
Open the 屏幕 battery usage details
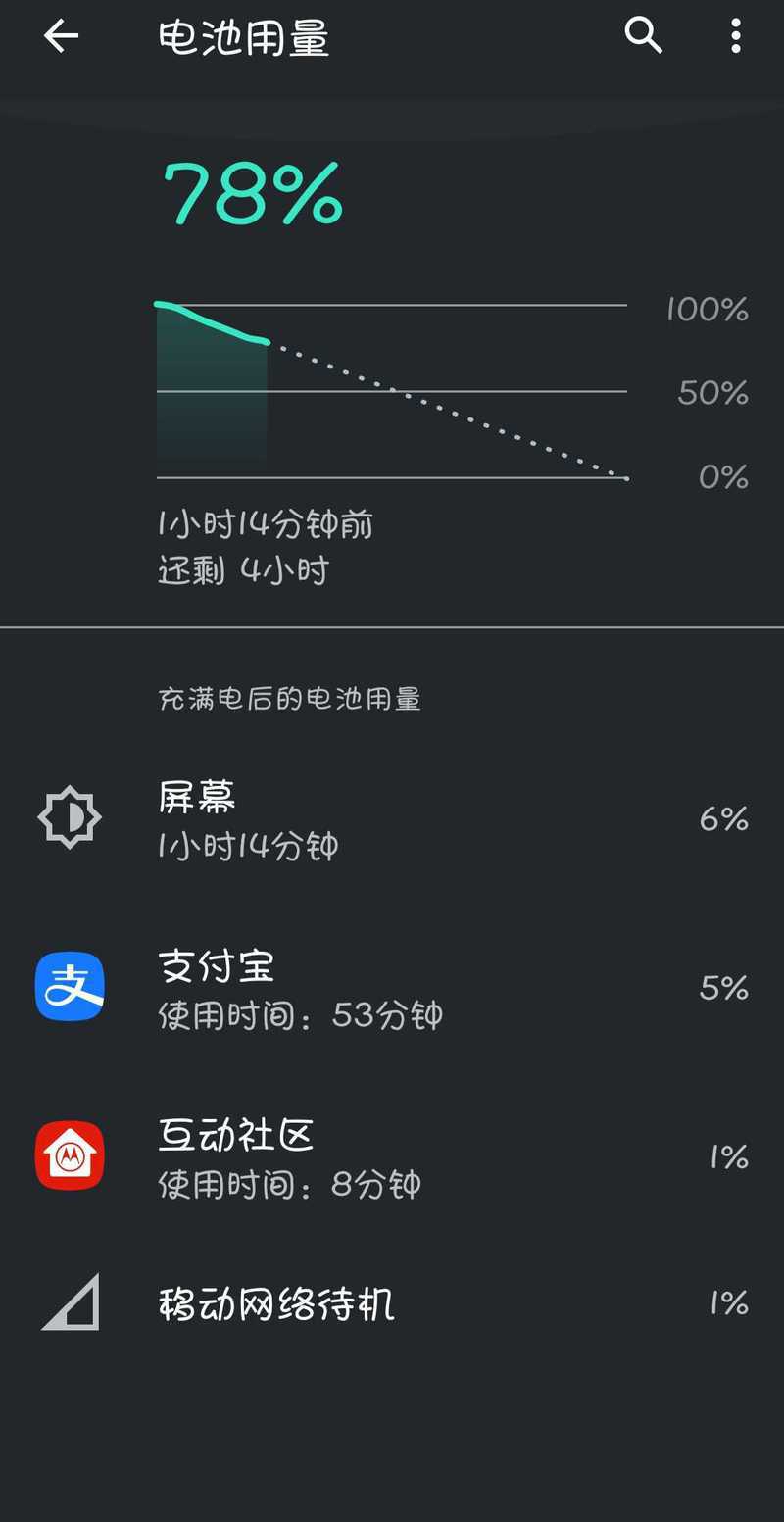pyautogui.click(x=392, y=818)
